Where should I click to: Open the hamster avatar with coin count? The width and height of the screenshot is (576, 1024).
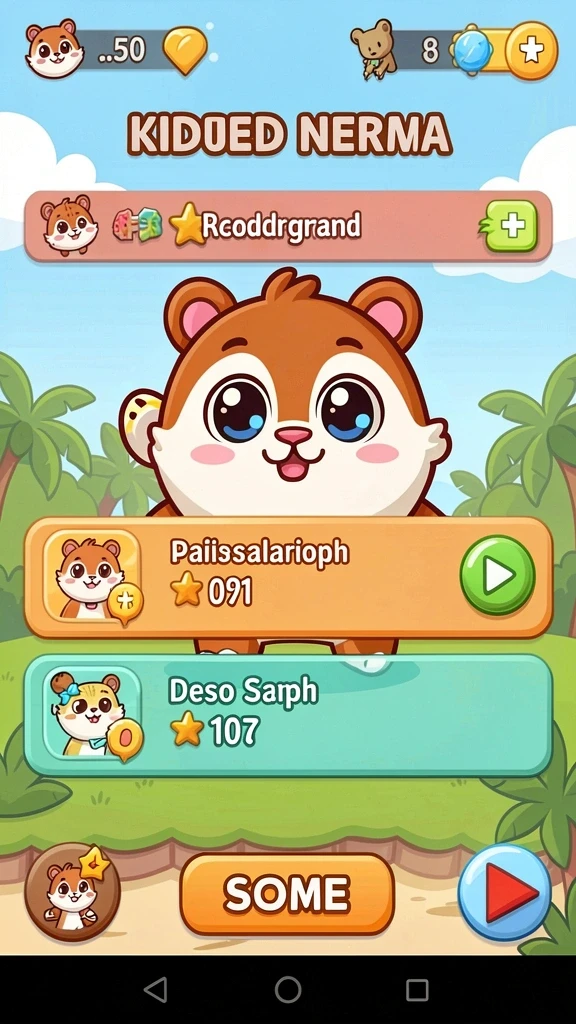tap(54, 48)
